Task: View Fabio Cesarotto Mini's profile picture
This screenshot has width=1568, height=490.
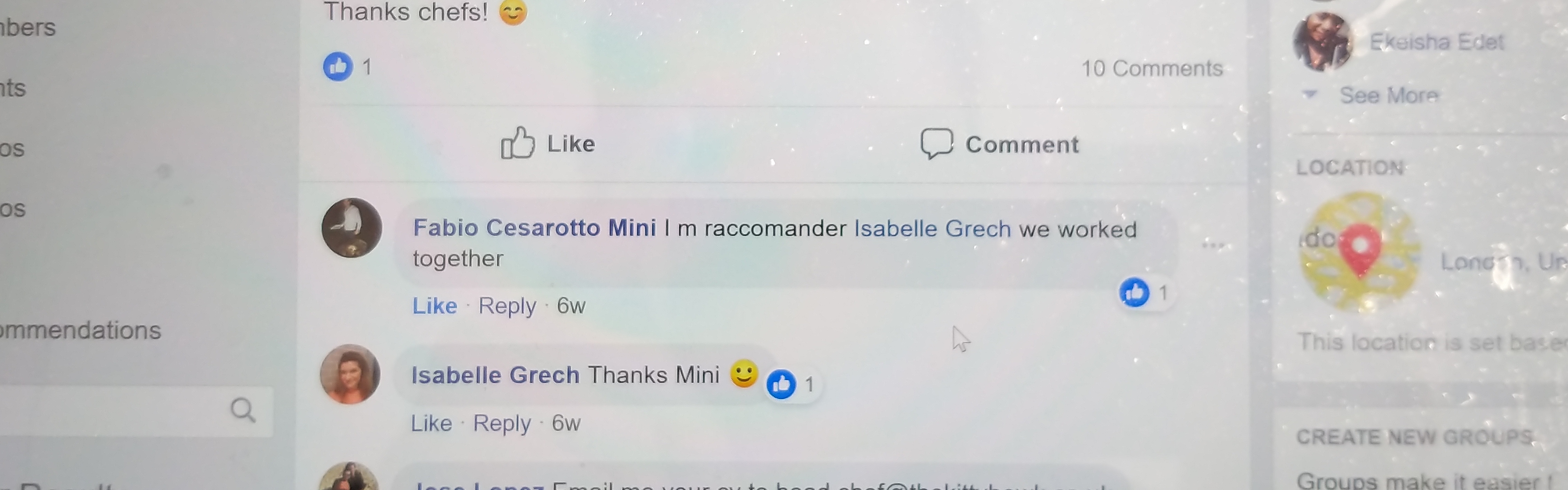Action: pos(351,228)
